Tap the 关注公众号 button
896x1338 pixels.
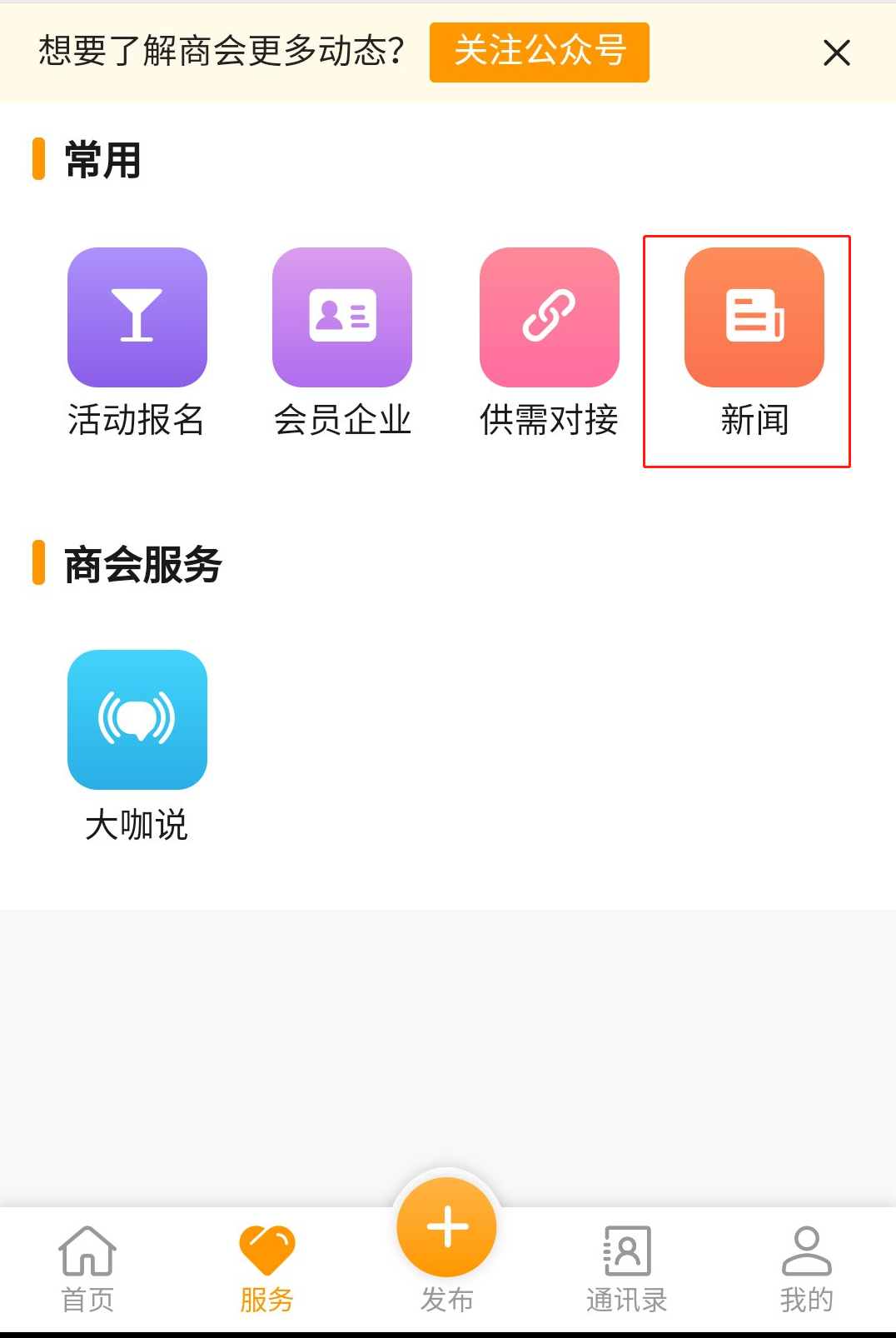tap(539, 52)
